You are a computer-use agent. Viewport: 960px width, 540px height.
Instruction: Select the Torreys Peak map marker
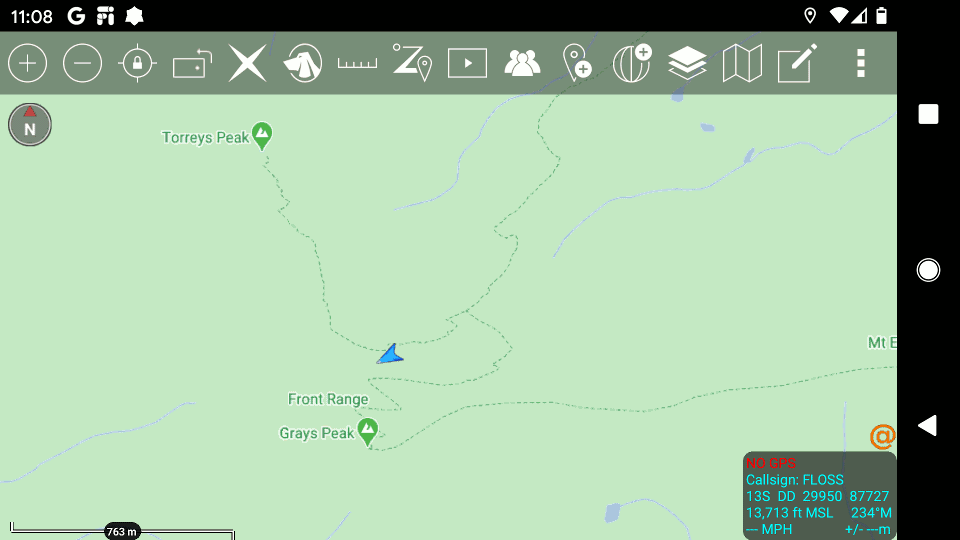coord(262,133)
